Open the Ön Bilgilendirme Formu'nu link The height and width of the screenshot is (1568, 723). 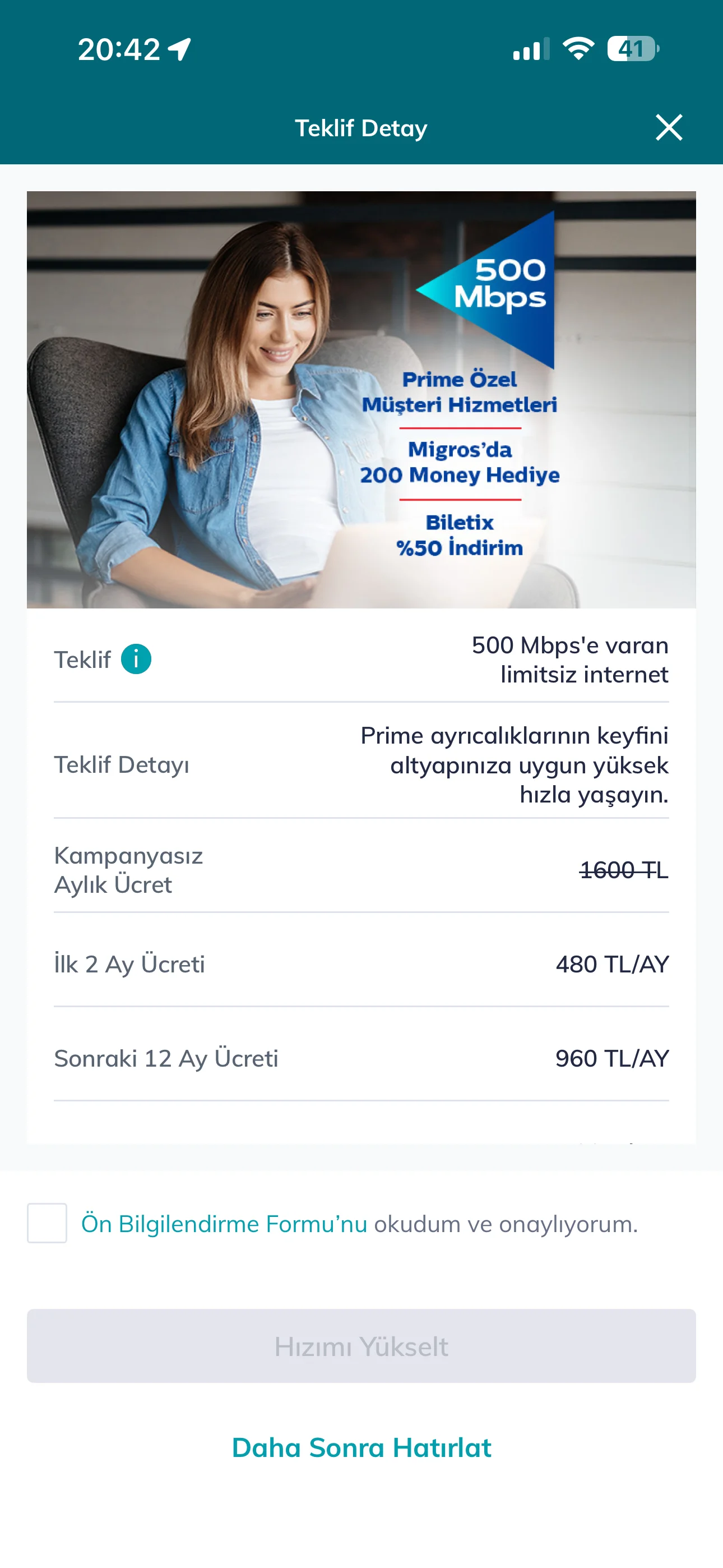pyautogui.click(x=224, y=1224)
